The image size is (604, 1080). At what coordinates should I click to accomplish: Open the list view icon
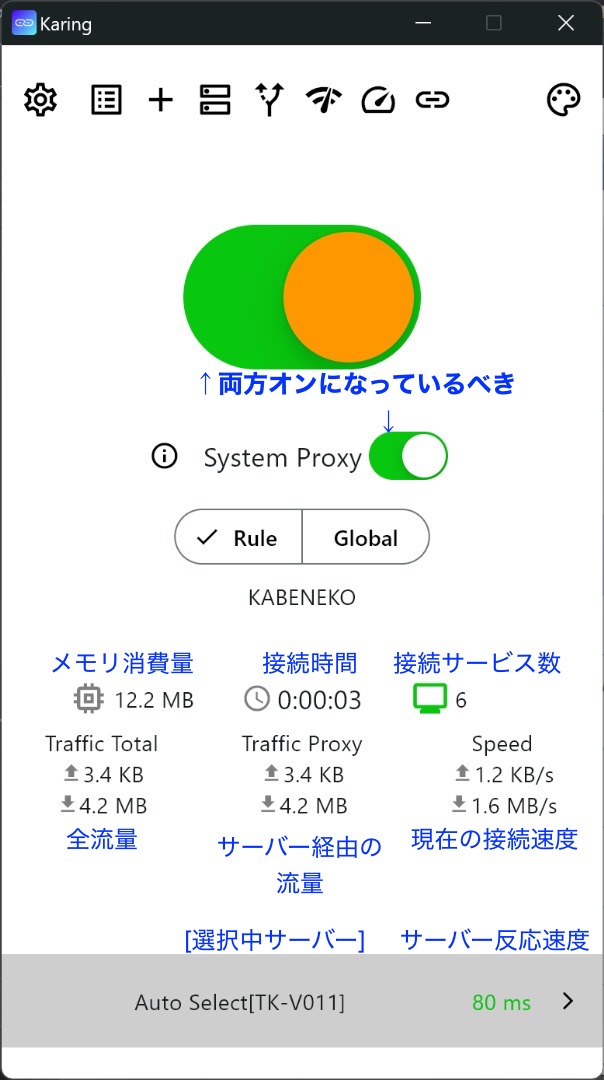click(107, 101)
